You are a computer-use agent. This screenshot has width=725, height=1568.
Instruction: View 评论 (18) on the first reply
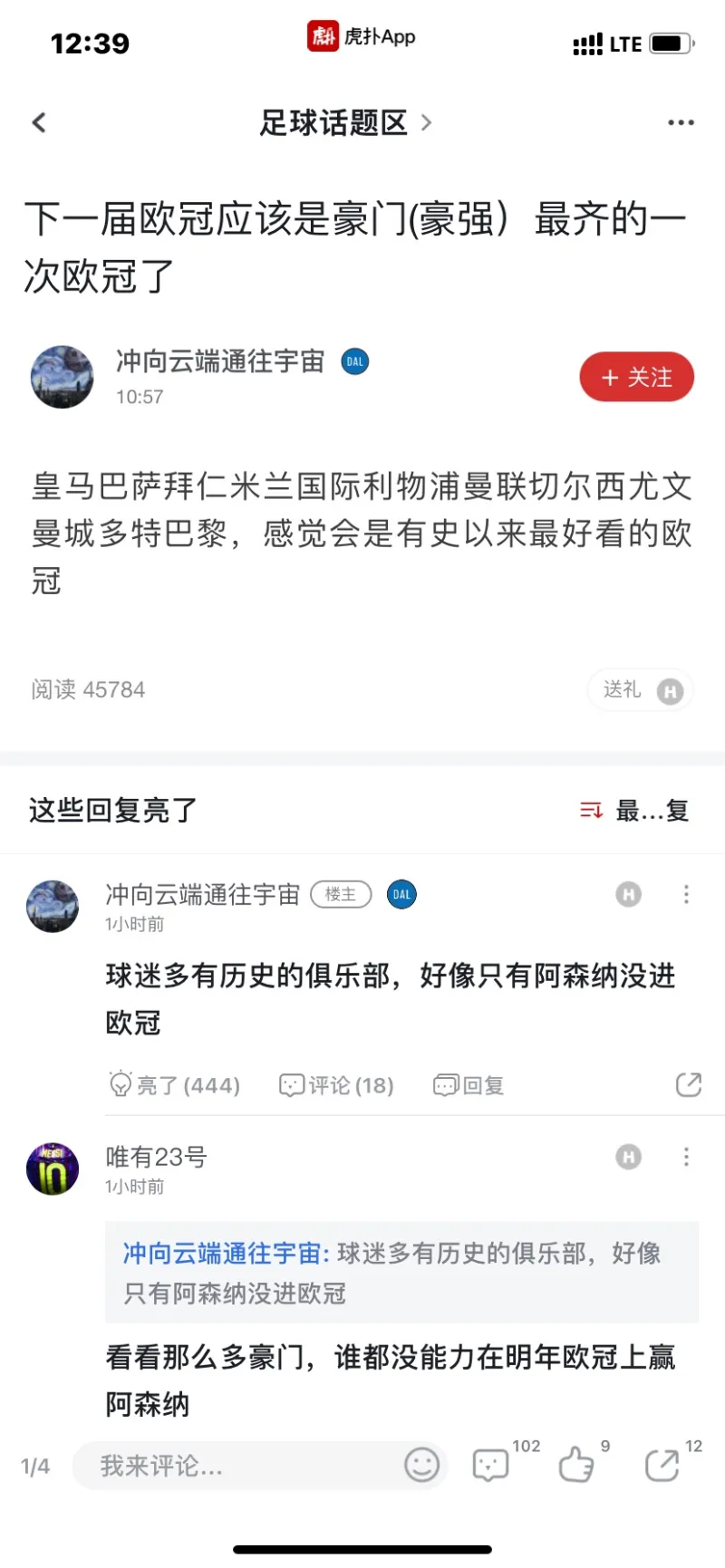pyautogui.click(x=336, y=1084)
